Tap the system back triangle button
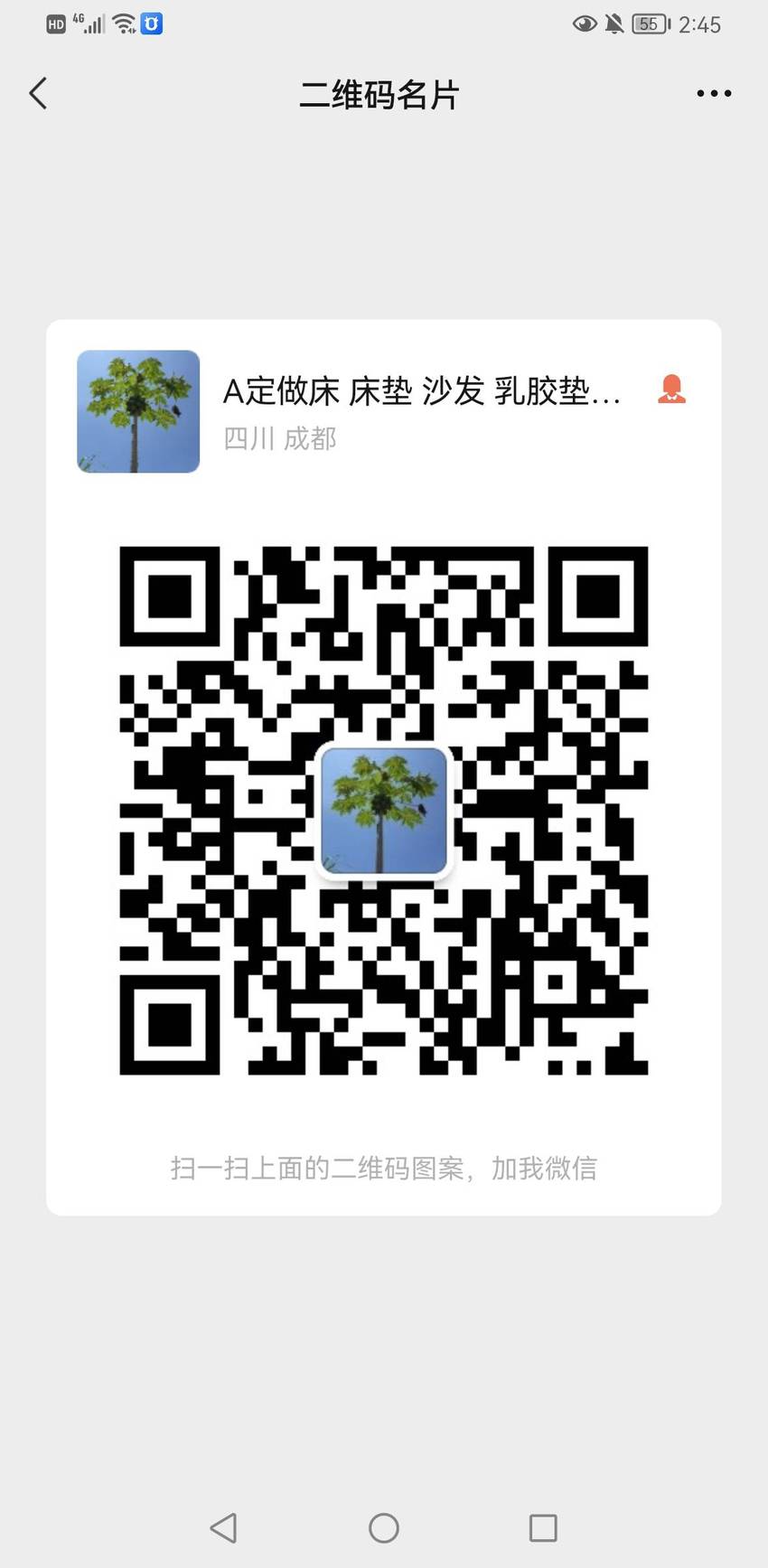 click(x=223, y=1527)
